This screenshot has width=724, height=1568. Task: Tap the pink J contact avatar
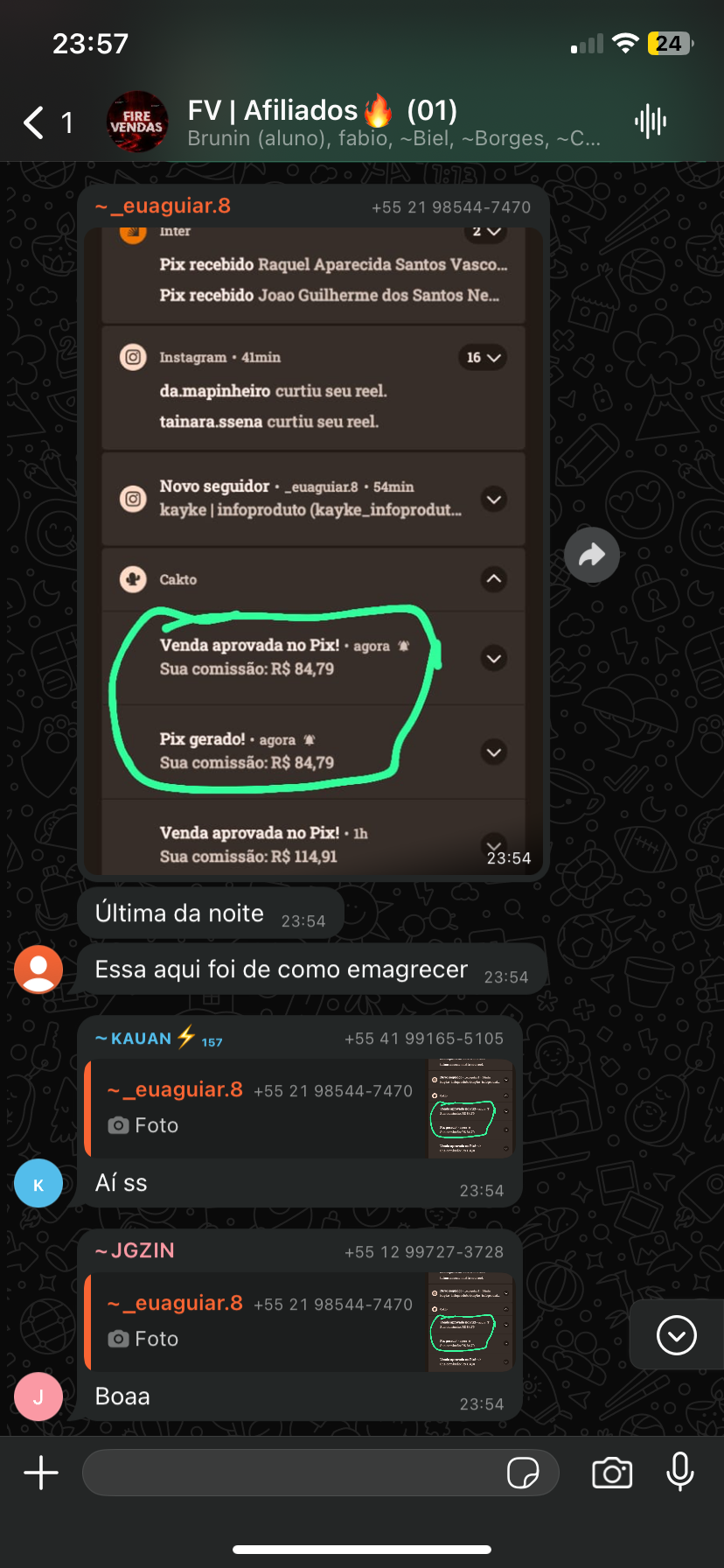[x=38, y=1396]
